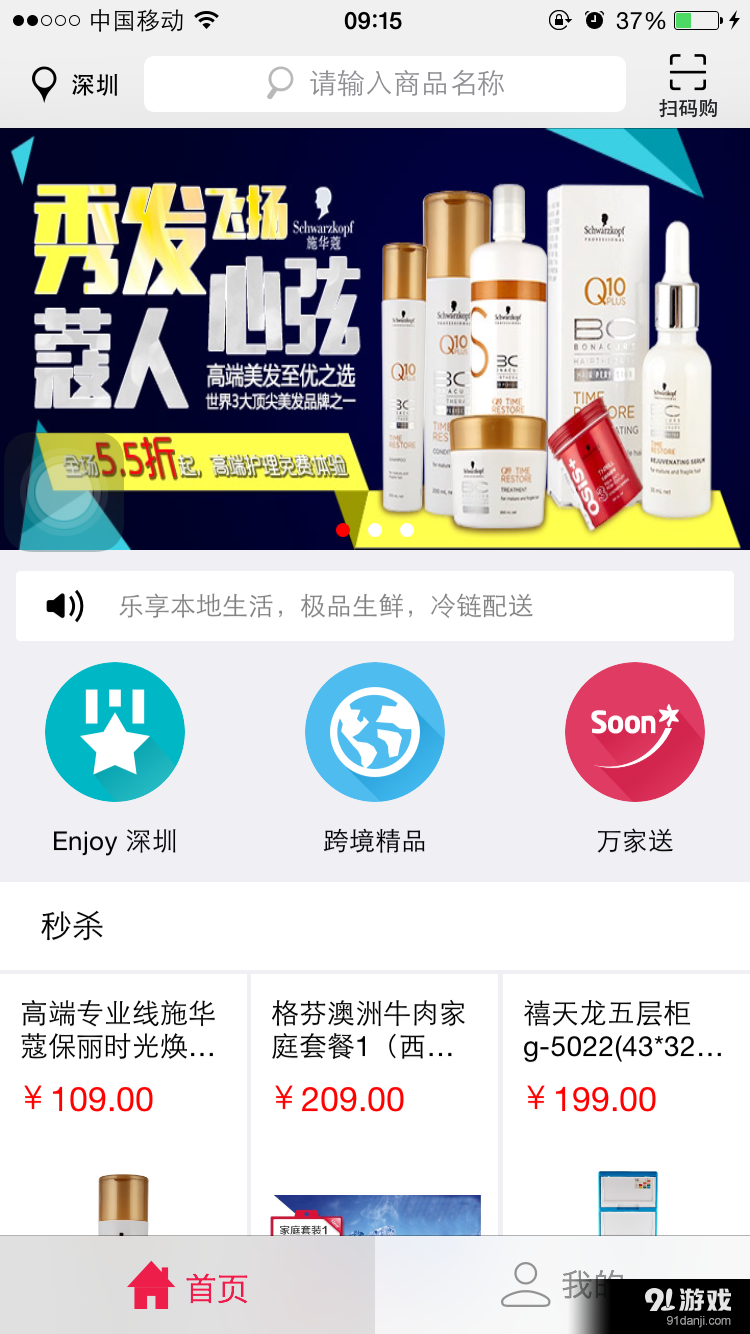Tap the magnifier icon in the search bar

[x=280, y=84]
